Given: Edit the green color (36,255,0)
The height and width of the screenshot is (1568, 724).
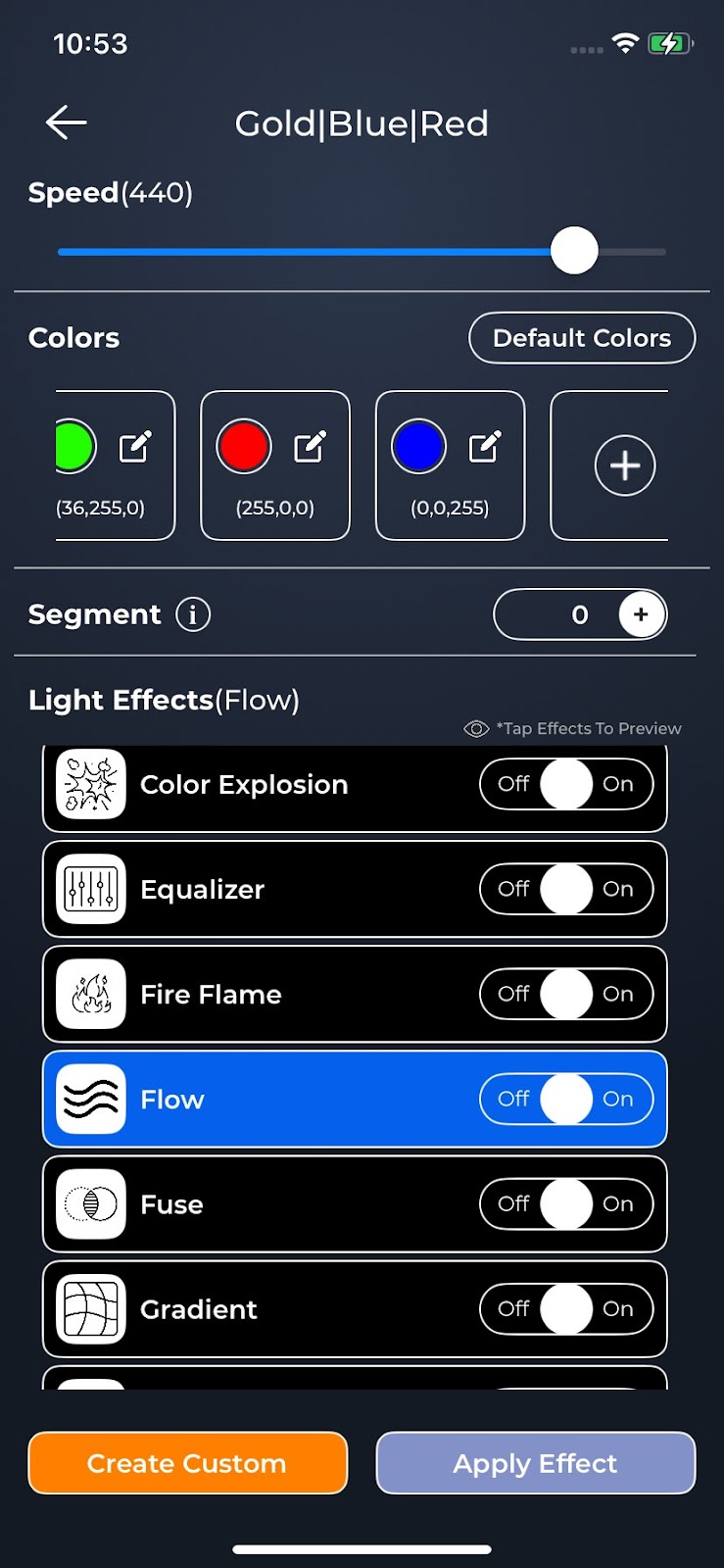Looking at the screenshot, I should 135,447.
